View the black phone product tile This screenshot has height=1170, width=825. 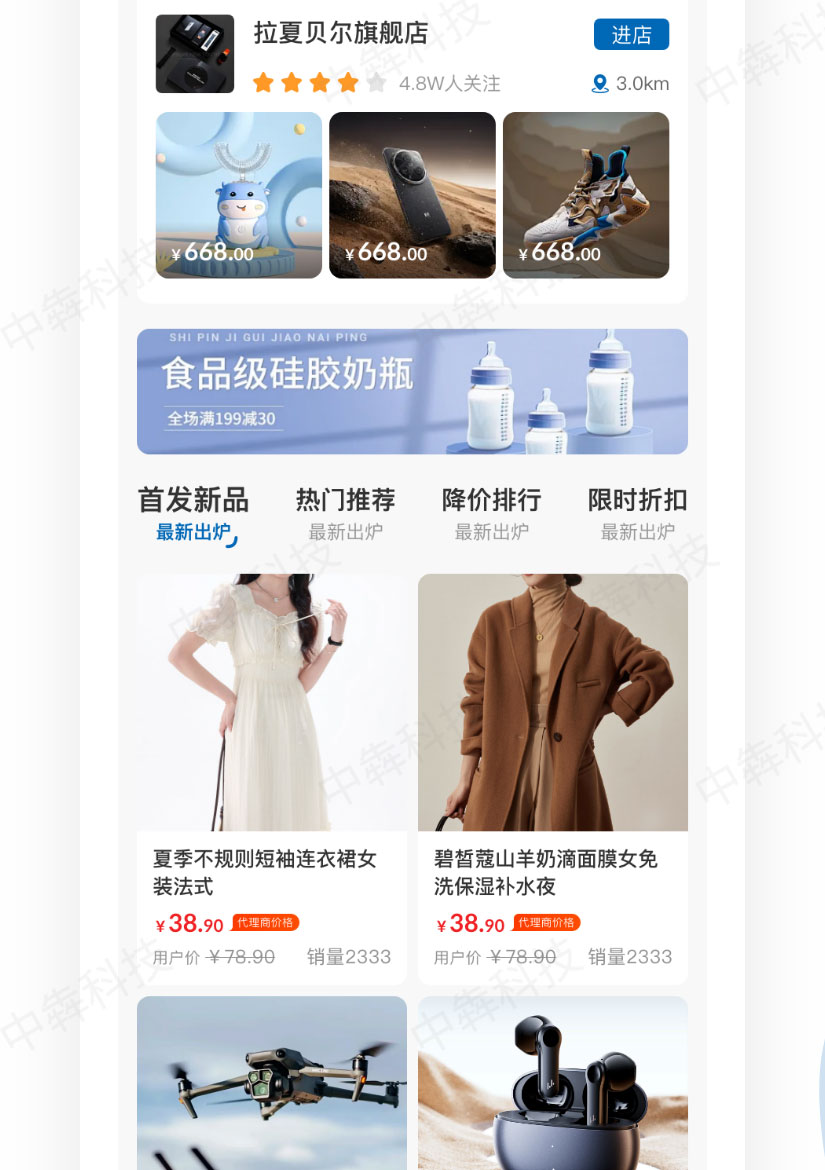(x=412, y=195)
